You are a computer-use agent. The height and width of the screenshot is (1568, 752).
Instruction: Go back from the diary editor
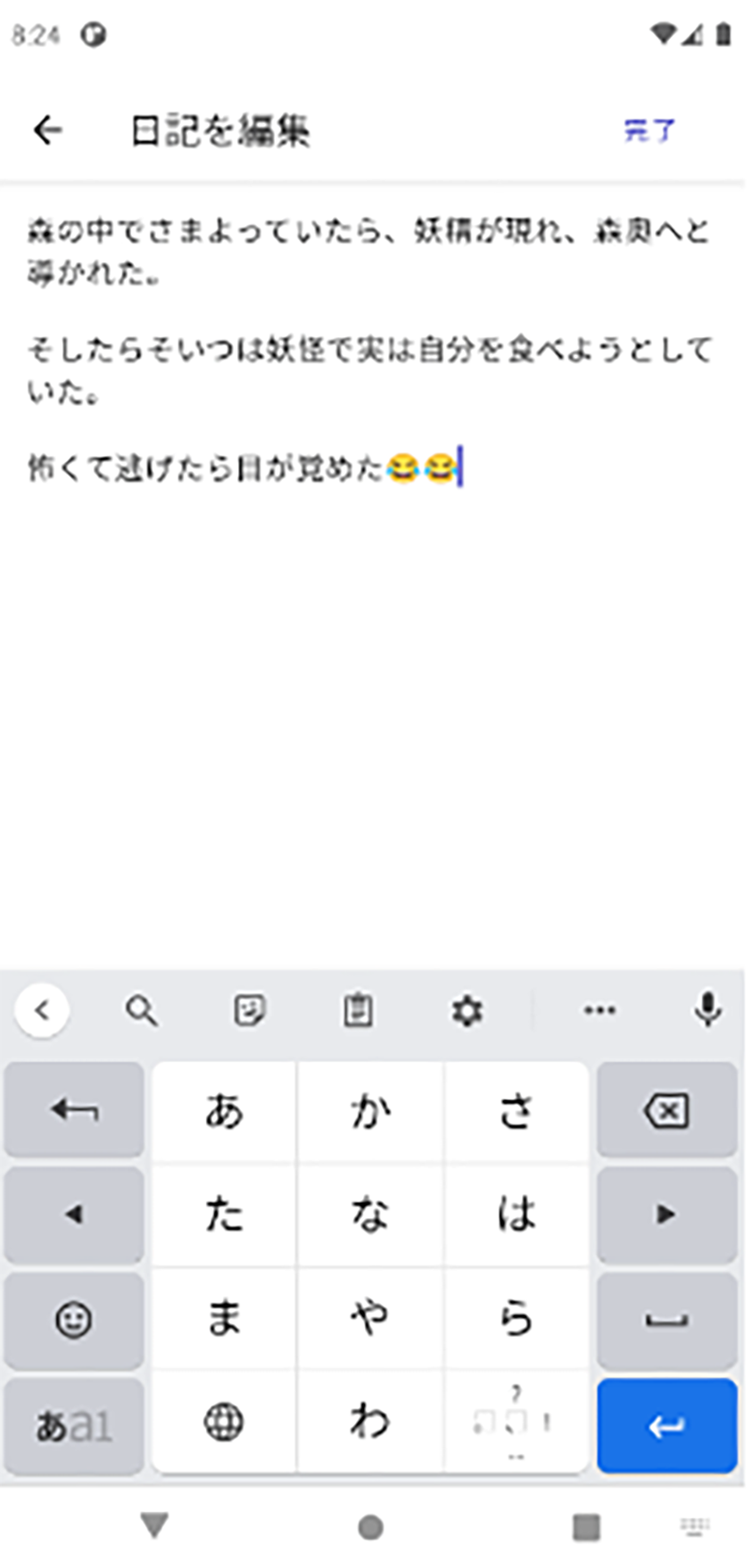(47, 130)
